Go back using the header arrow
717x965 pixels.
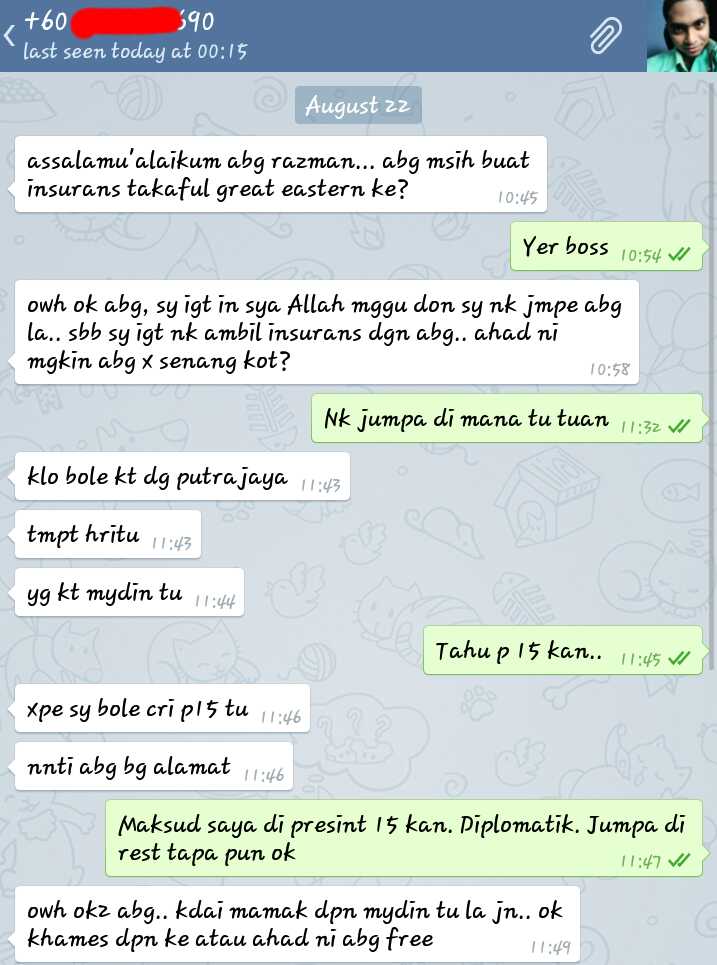[11, 36]
